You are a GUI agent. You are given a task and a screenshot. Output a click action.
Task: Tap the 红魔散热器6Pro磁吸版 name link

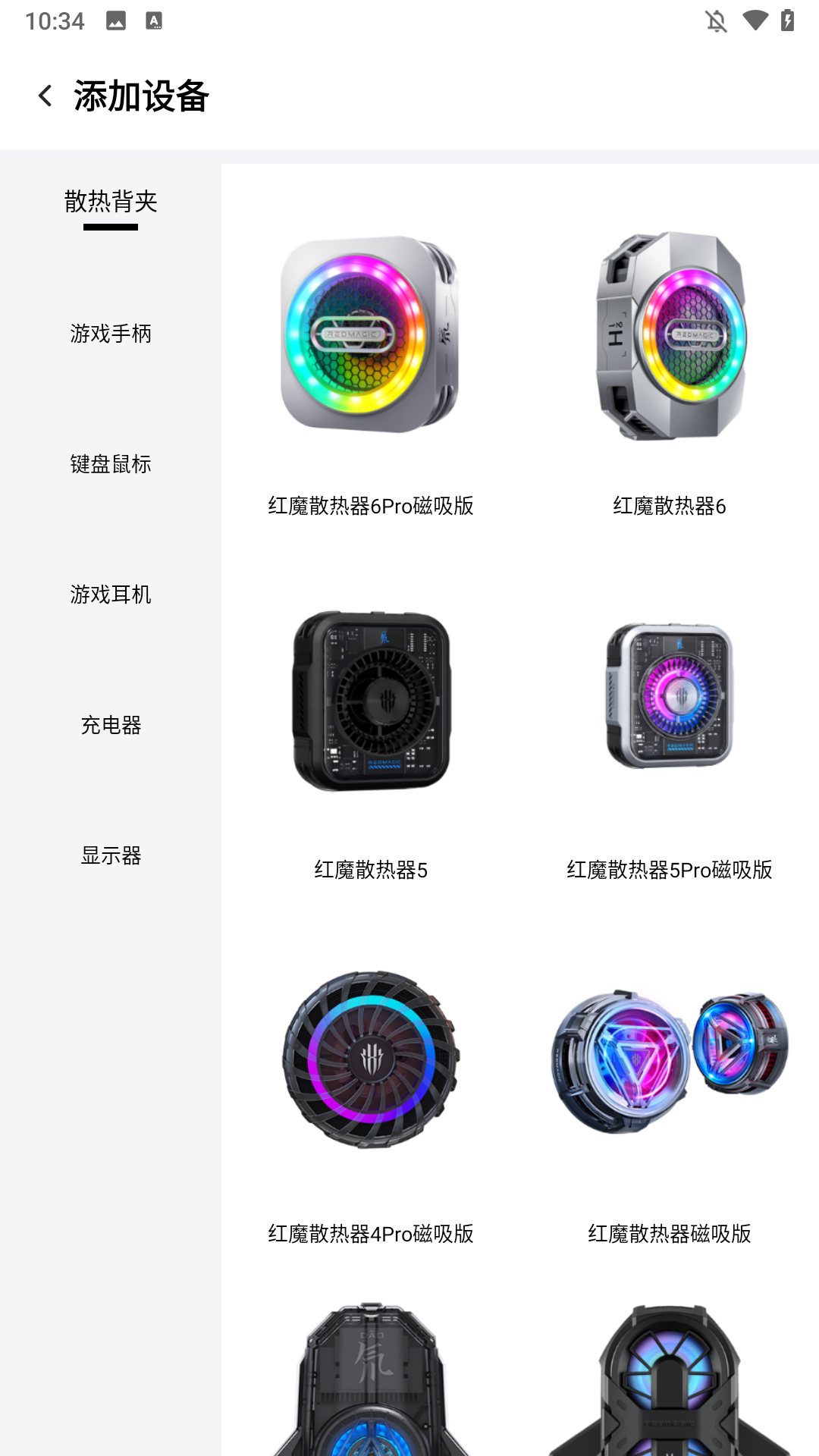(x=369, y=507)
